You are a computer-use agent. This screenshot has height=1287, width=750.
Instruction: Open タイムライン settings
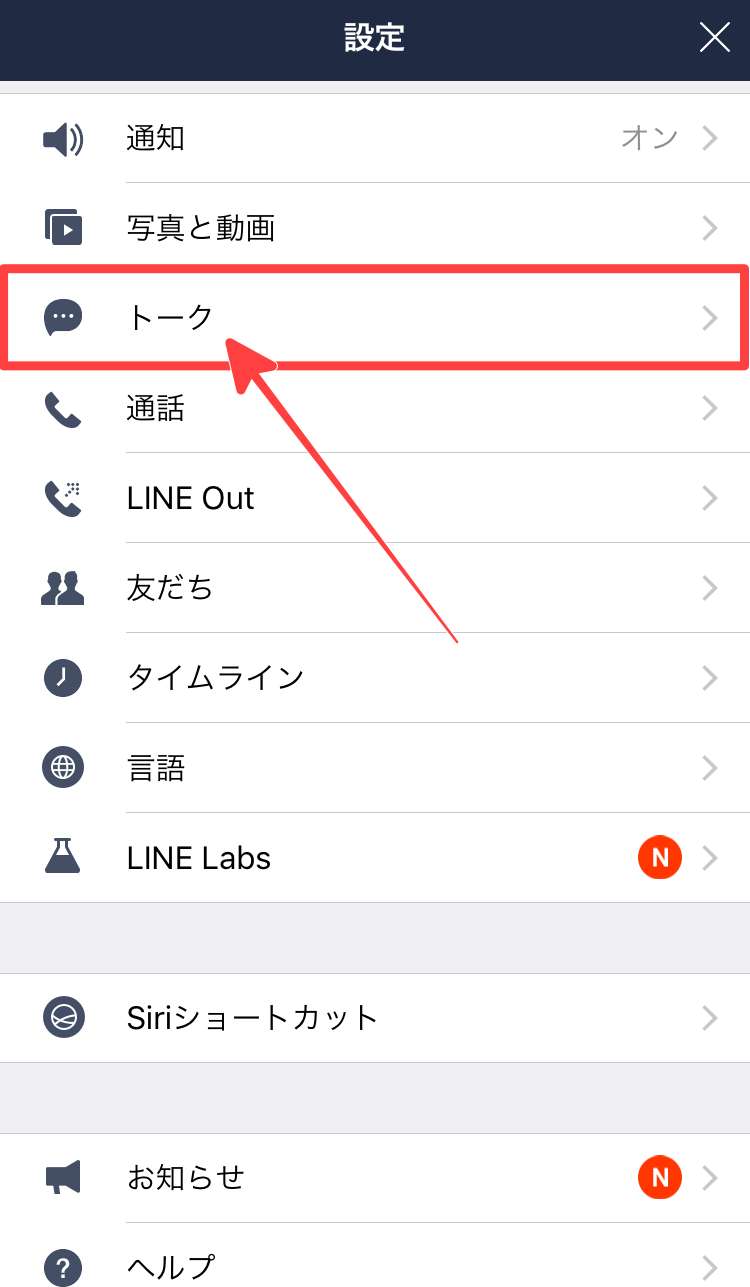coord(375,678)
